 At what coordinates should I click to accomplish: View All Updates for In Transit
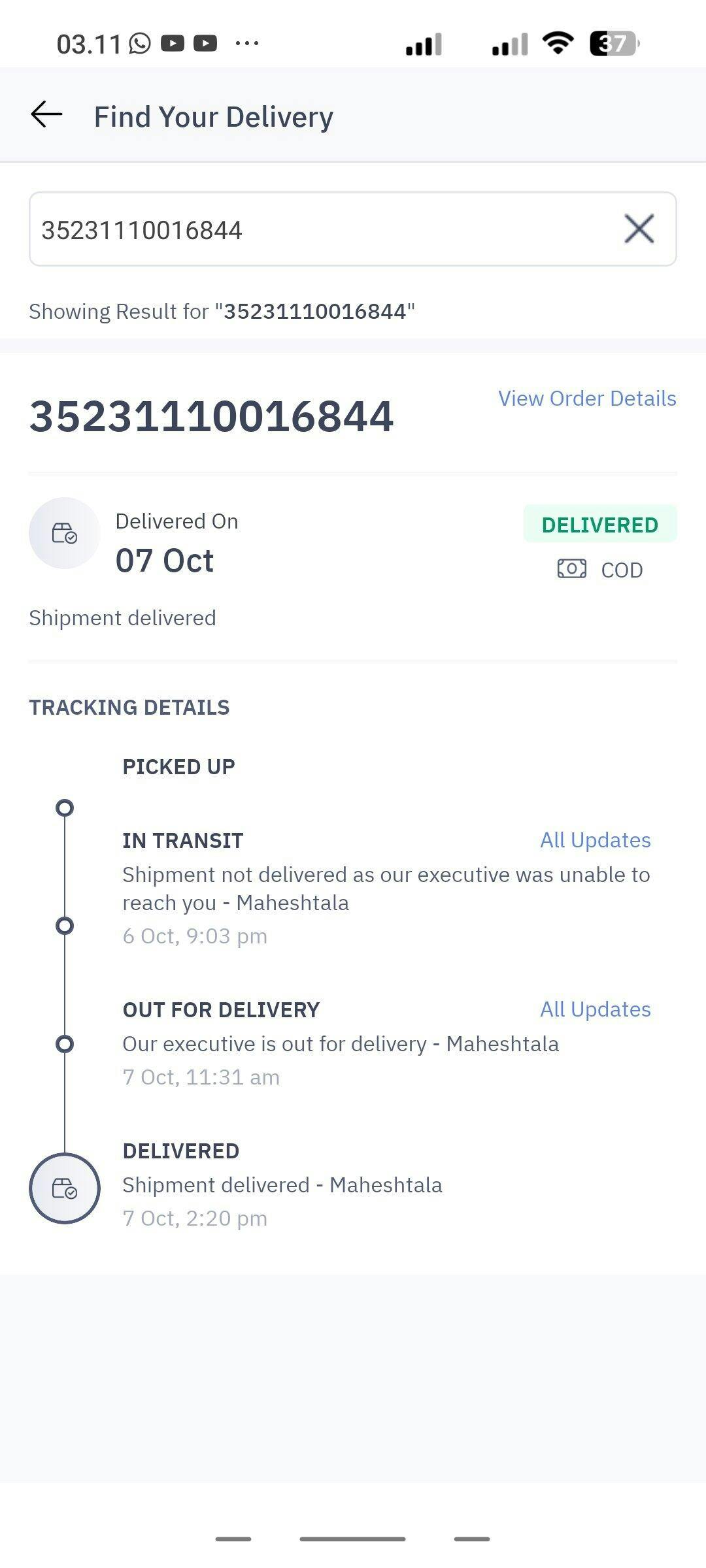(595, 840)
